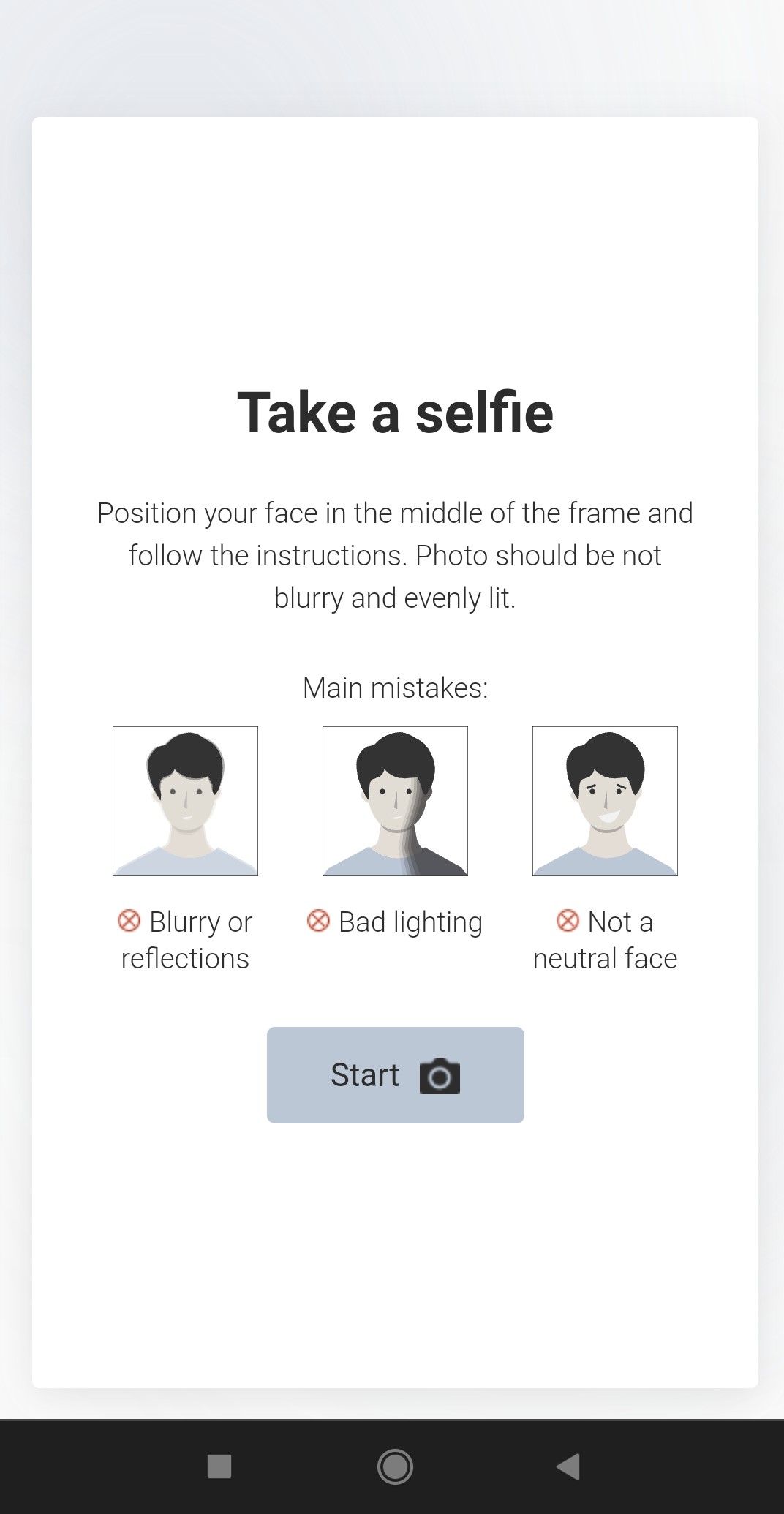Click the error icon next to Blurry or reflections

click(129, 922)
